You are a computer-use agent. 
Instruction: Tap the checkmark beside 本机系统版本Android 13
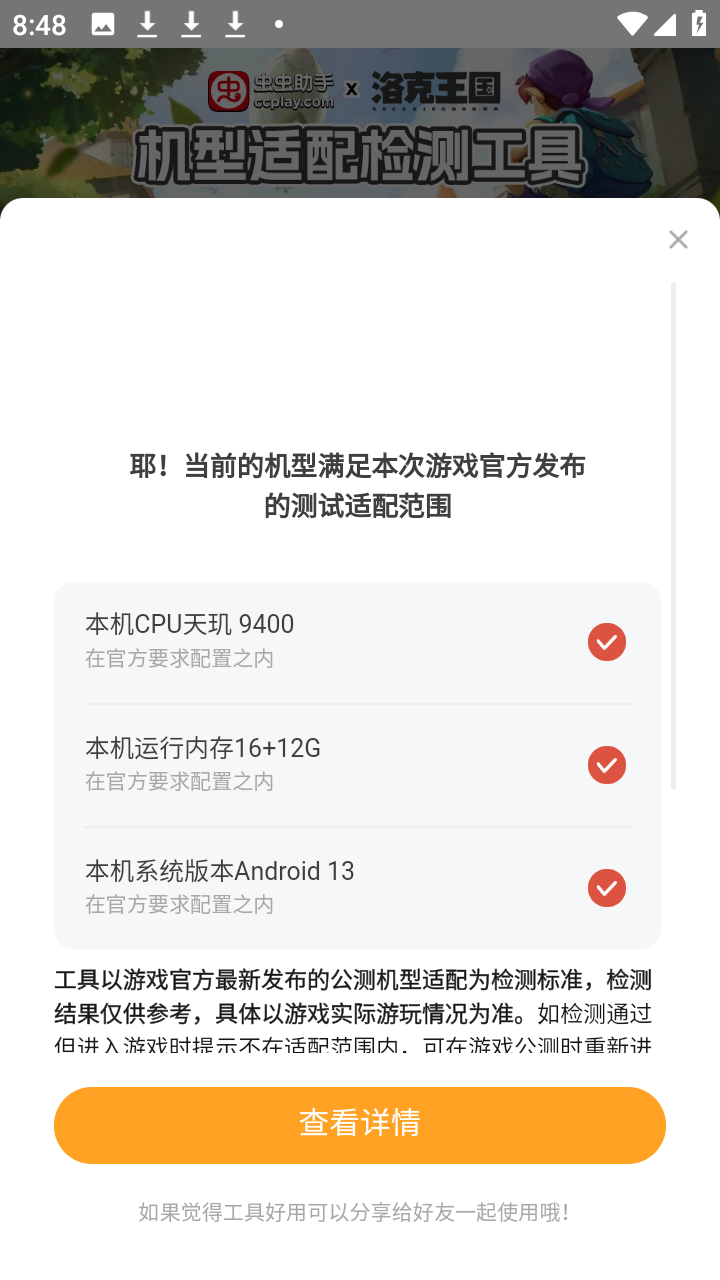click(606, 888)
